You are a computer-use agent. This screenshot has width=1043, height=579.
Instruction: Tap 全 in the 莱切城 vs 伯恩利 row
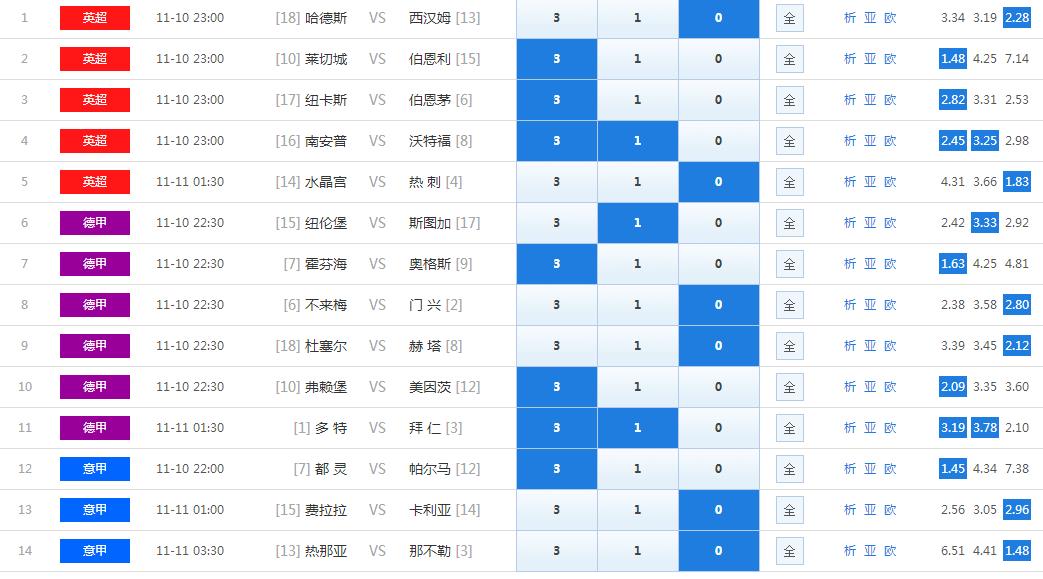pos(789,59)
